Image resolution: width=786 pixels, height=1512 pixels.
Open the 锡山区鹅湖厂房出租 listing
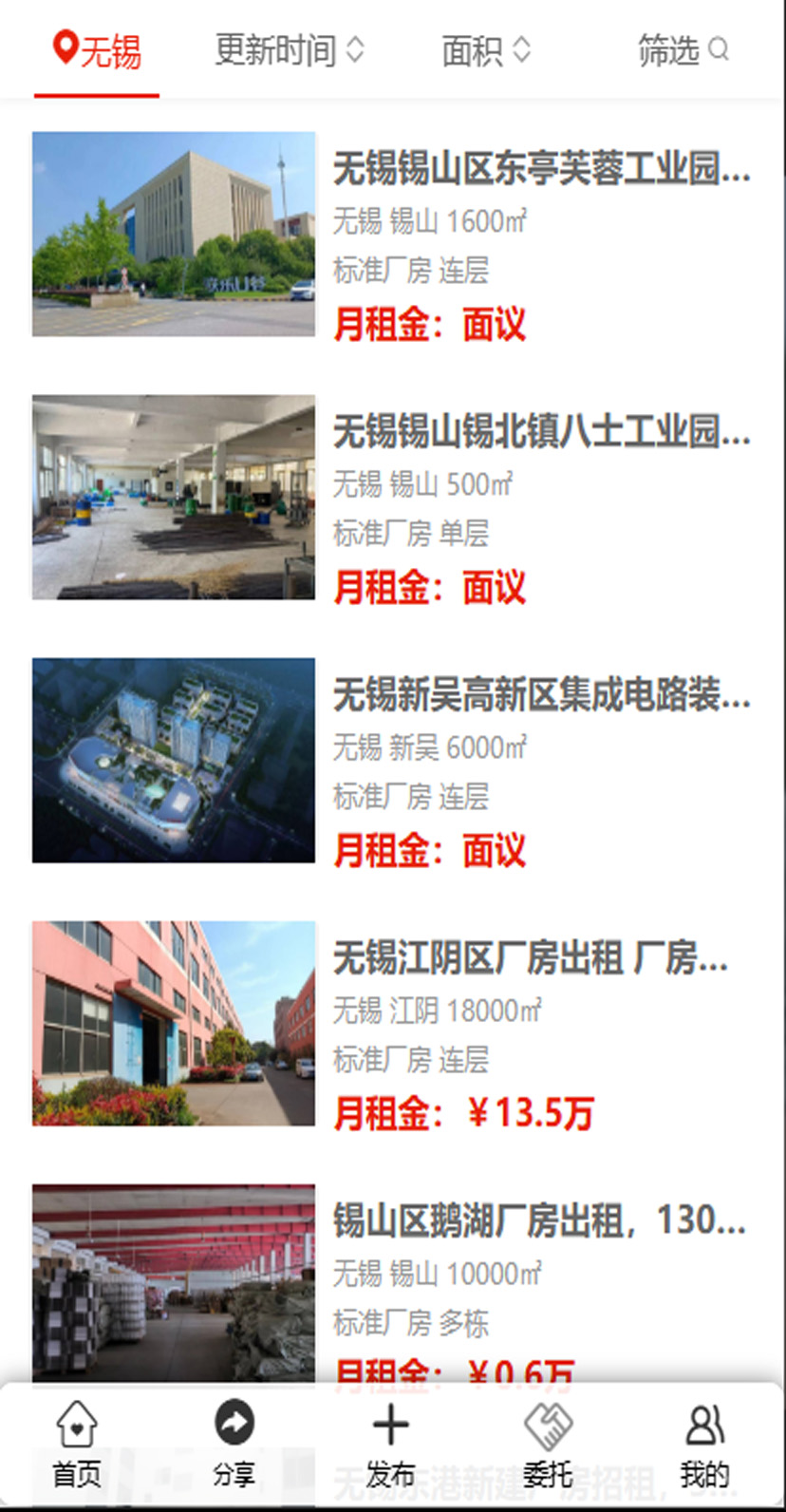[x=538, y=1221]
